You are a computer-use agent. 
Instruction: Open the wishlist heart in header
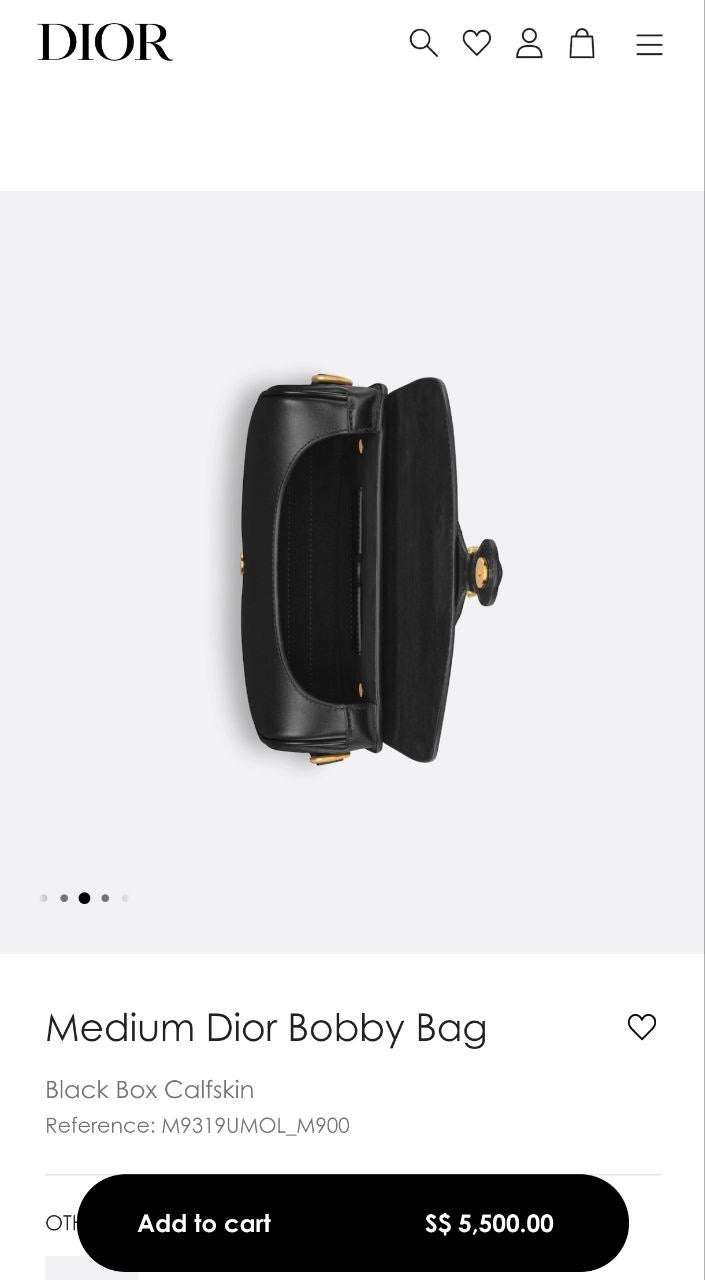[477, 43]
